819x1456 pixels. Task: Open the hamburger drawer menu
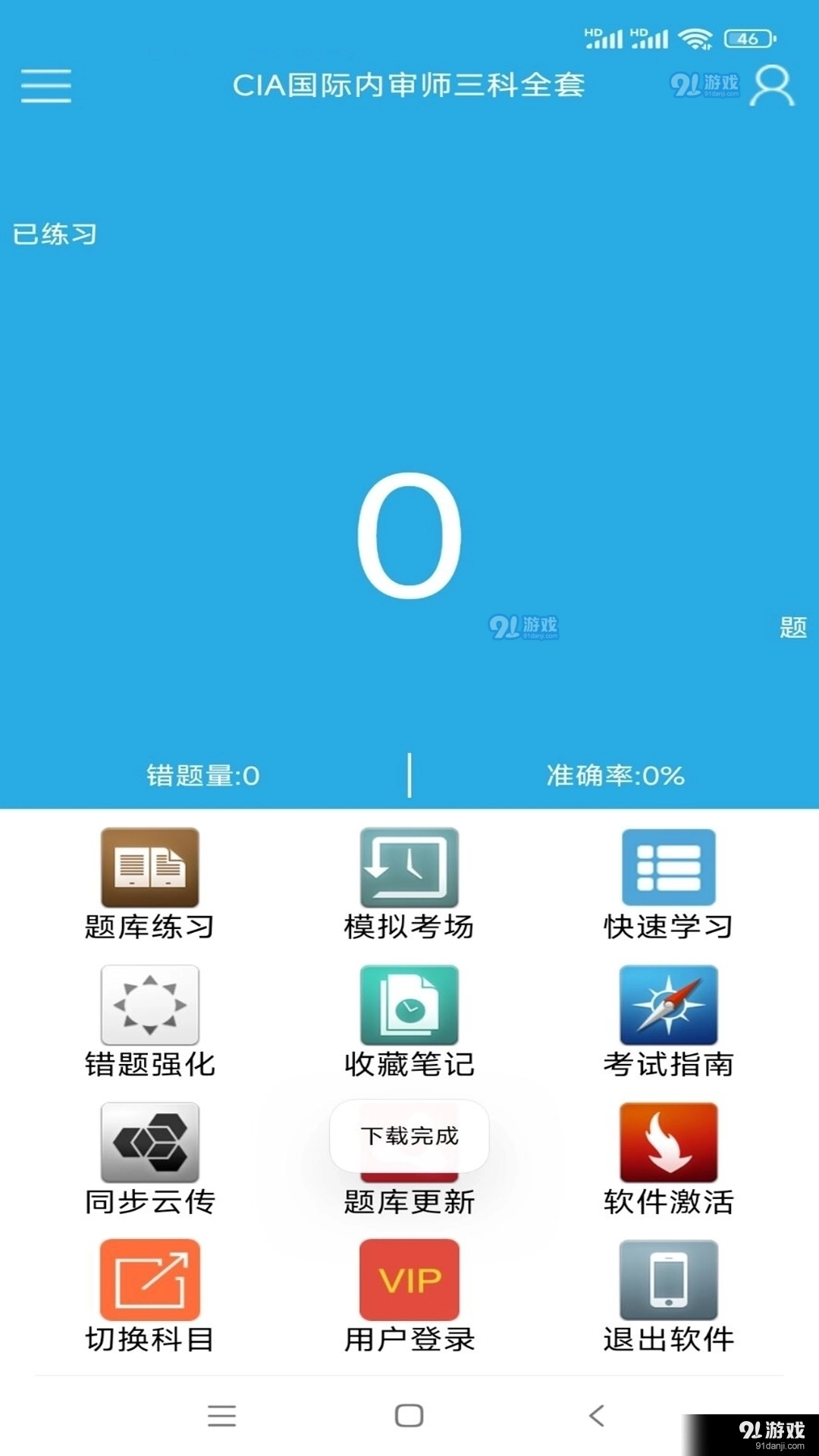click(x=45, y=85)
